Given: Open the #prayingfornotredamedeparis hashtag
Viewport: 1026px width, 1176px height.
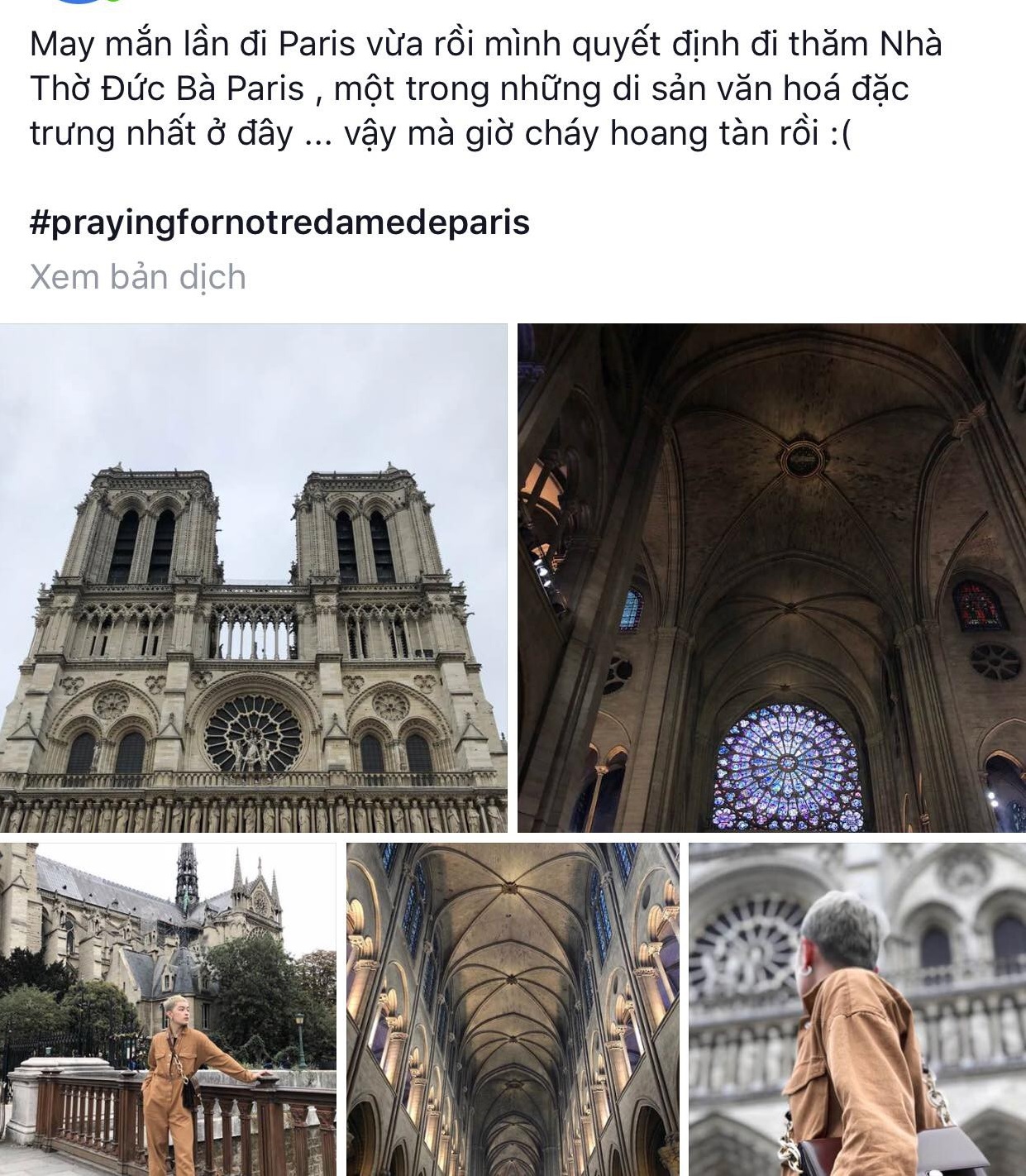Looking at the screenshot, I should coord(279,222).
